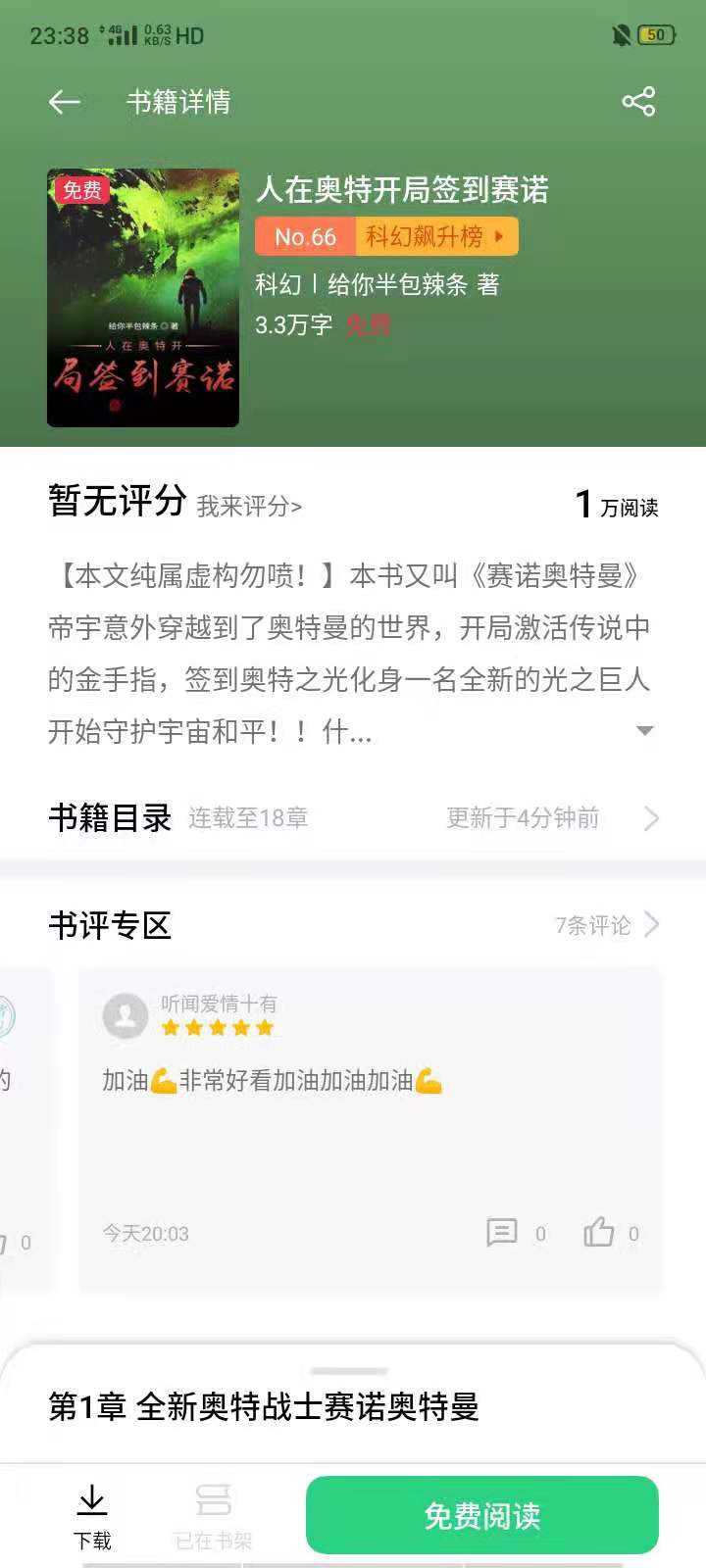This screenshot has width=706, height=1568.
Task: Tap 我来评分 to rate the book
Action: click(249, 506)
